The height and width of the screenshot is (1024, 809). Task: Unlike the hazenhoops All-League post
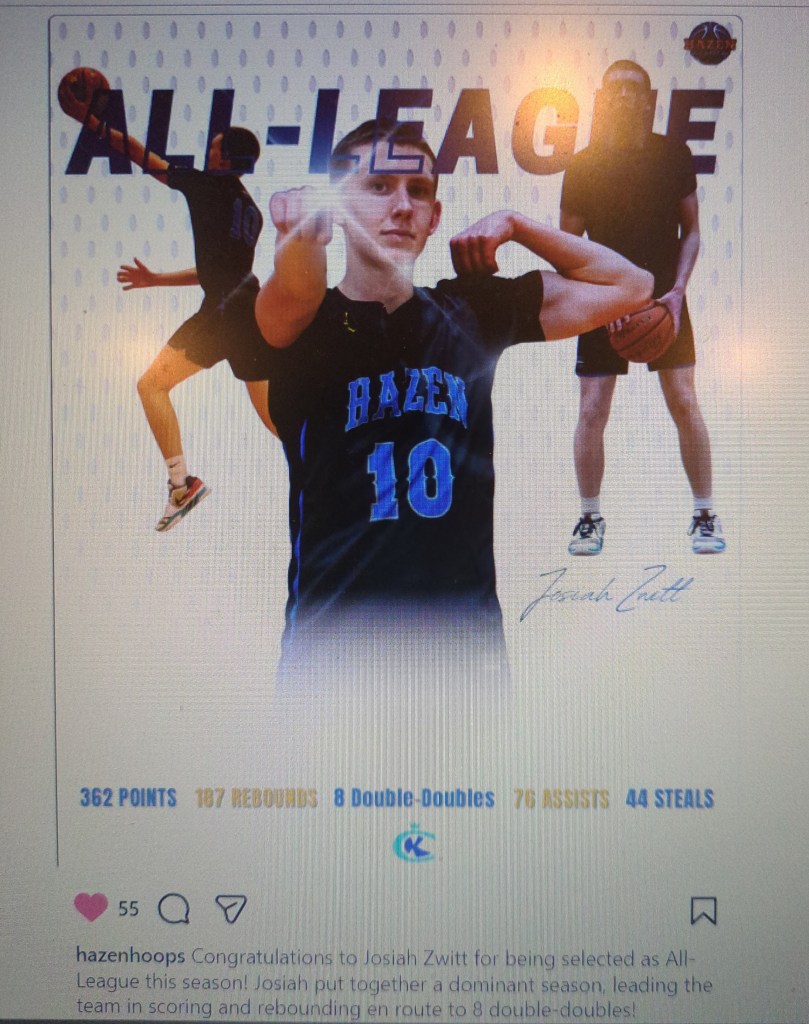pos(91,907)
